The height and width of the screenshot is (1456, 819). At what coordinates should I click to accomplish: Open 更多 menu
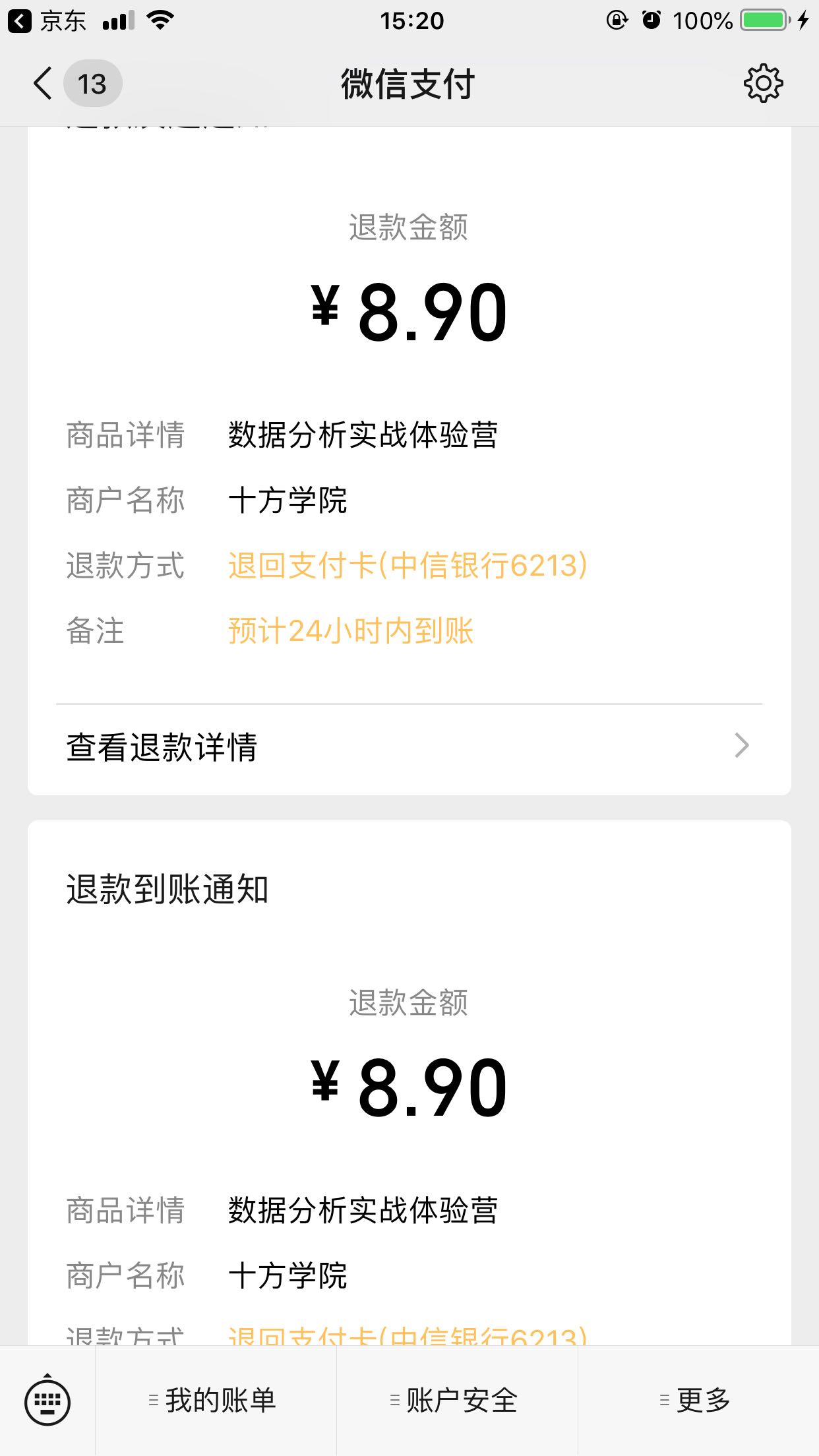(698, 1401)
